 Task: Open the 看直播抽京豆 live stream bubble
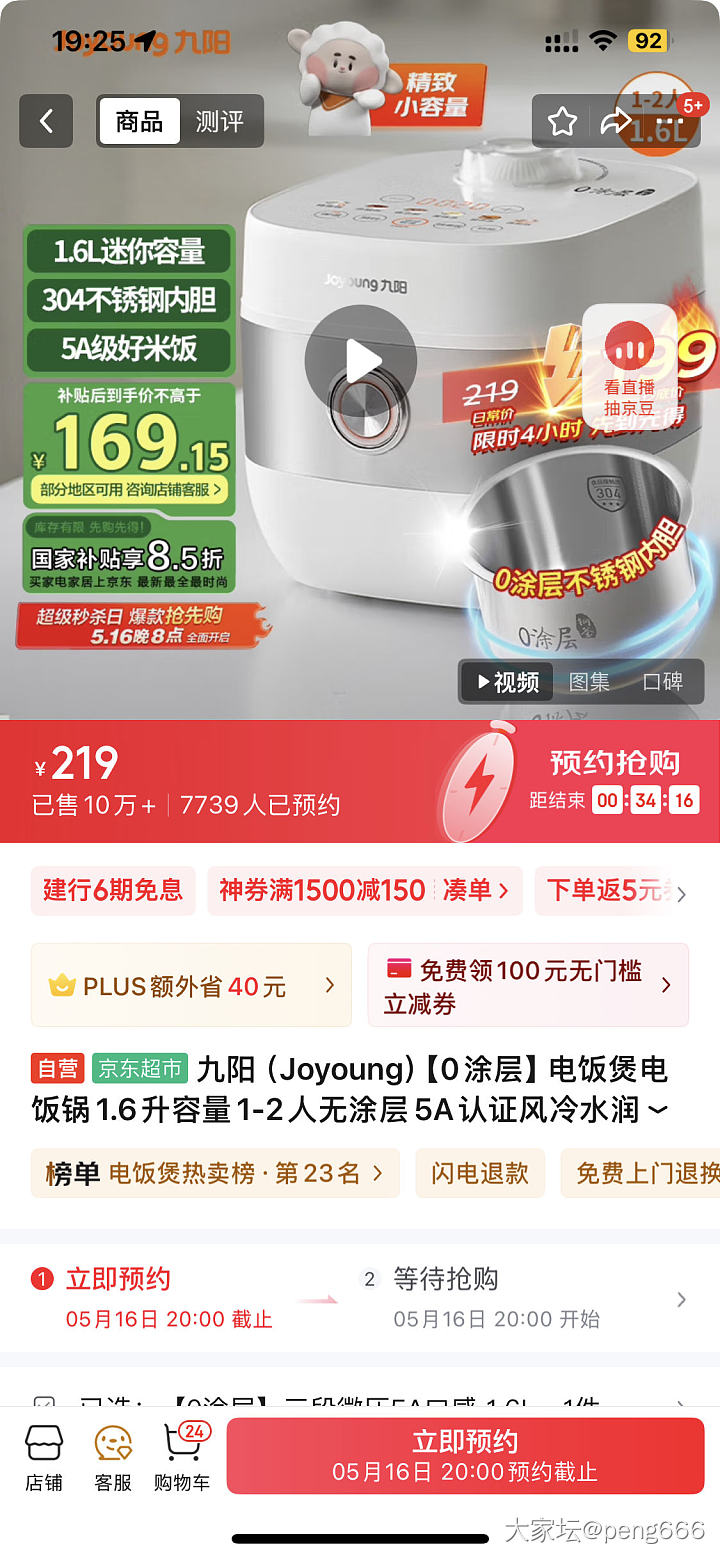628,365
